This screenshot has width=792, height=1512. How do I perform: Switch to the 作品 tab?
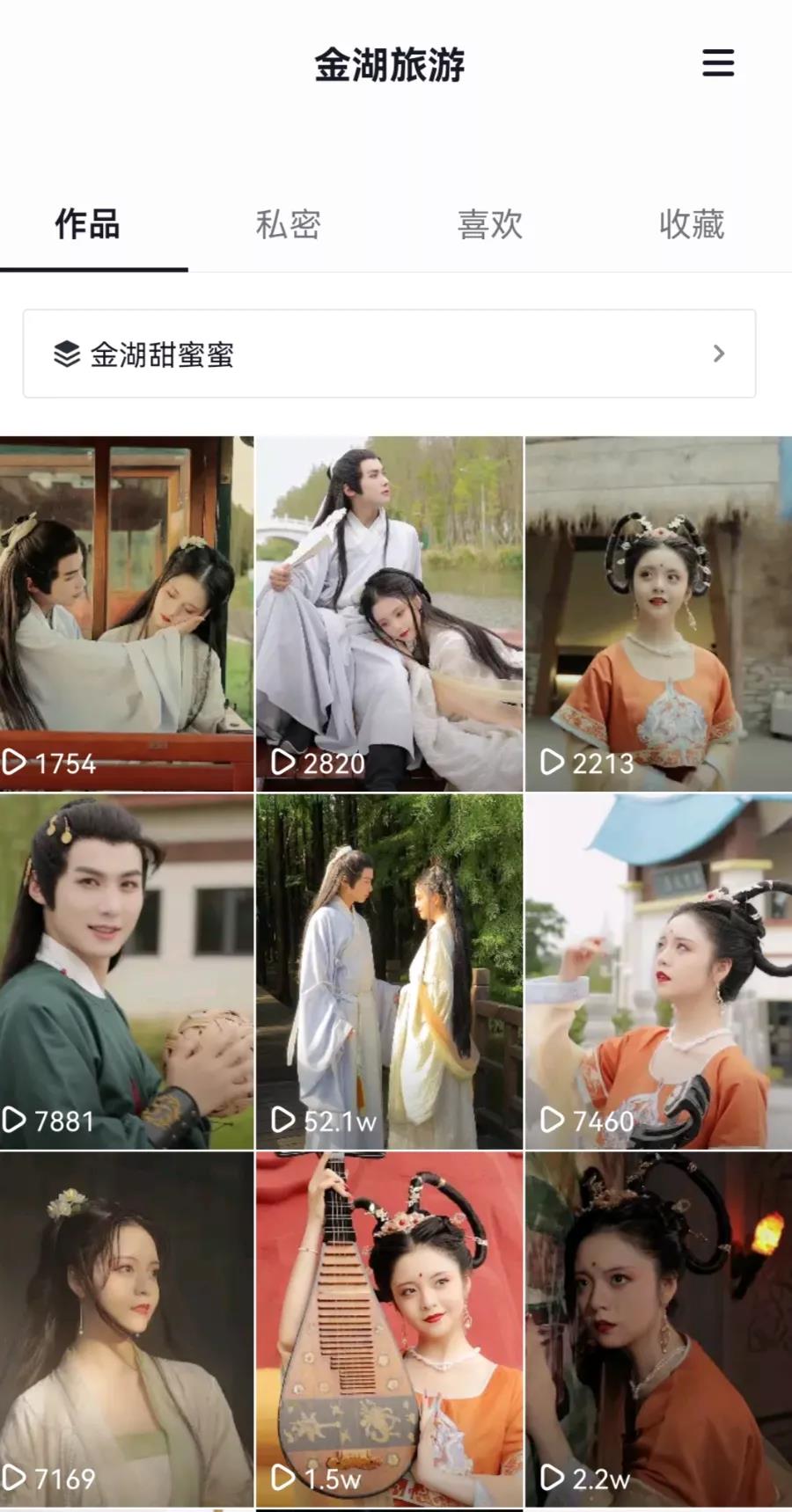coord(88,225)
